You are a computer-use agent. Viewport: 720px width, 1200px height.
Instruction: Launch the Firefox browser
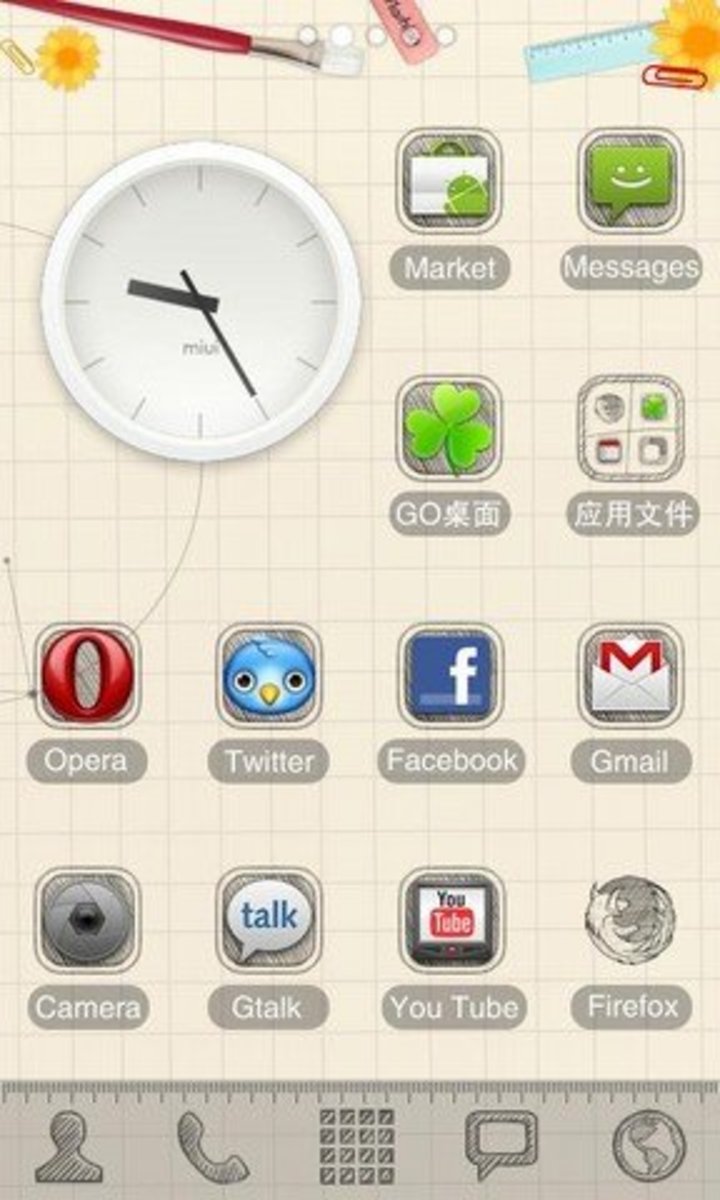(630, 921)
